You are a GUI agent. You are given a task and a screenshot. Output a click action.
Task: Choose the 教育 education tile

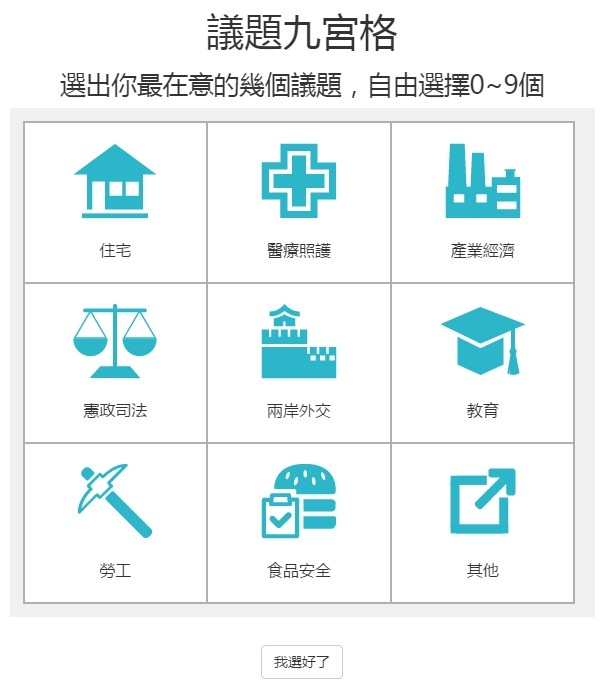click(x=482, y=362)
